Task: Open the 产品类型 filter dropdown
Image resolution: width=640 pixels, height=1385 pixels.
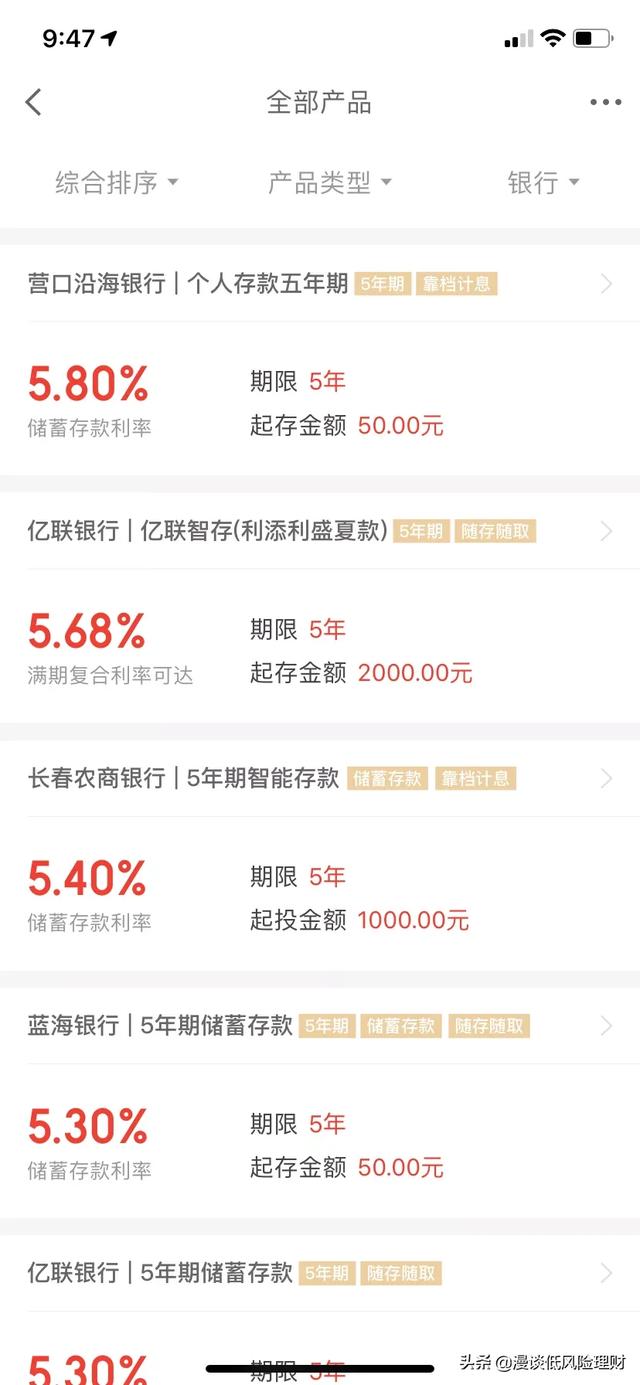Action: (x=329, y=183)
